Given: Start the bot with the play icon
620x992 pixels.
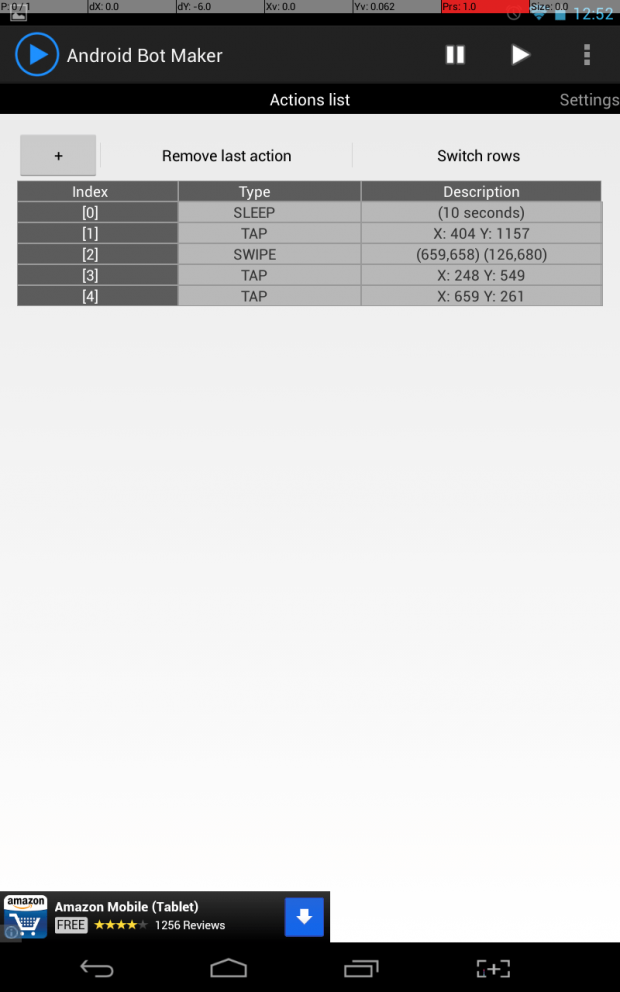Looking at the screenshot, I should [x=520, y=55].
